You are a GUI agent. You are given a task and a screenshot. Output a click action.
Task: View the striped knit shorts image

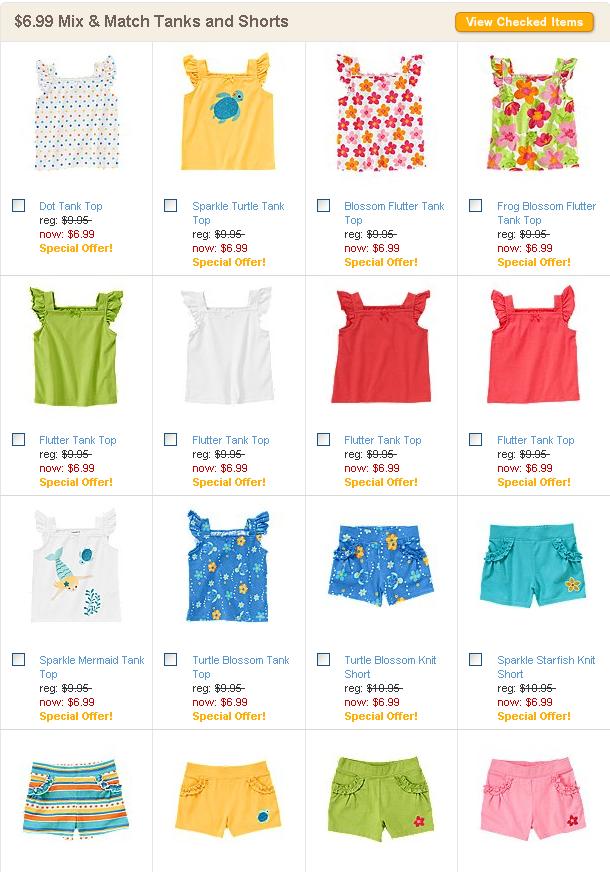[76, 800]
